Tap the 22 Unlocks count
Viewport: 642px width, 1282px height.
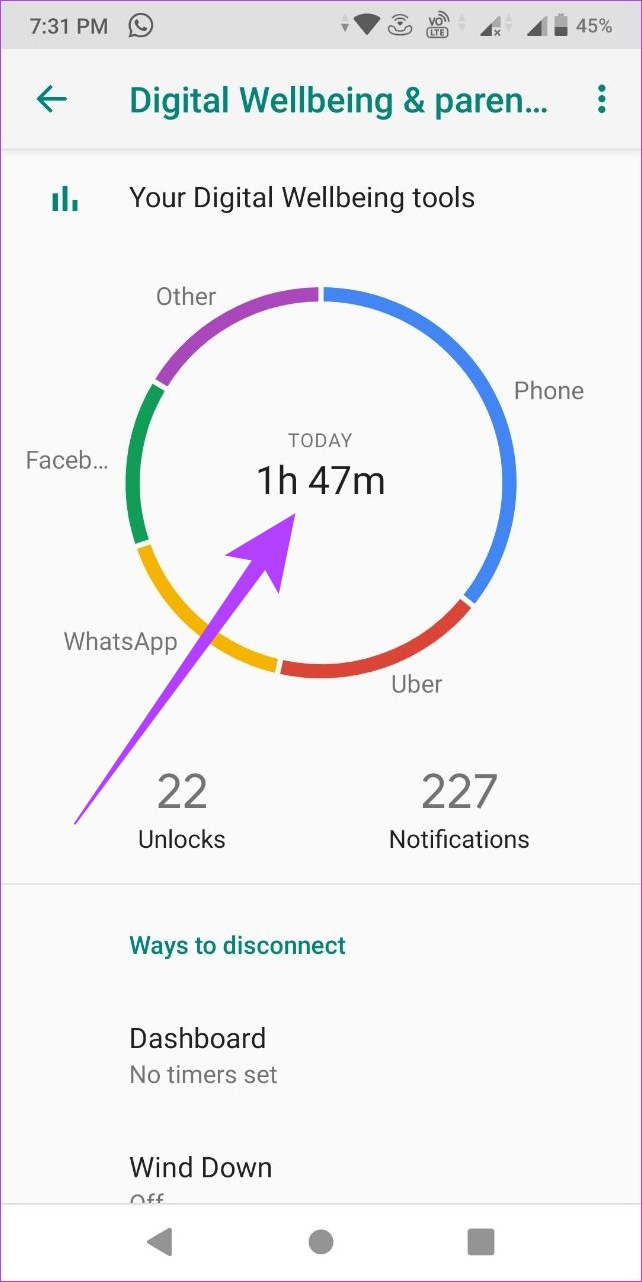pyautogui.click(x=182, y=809)
